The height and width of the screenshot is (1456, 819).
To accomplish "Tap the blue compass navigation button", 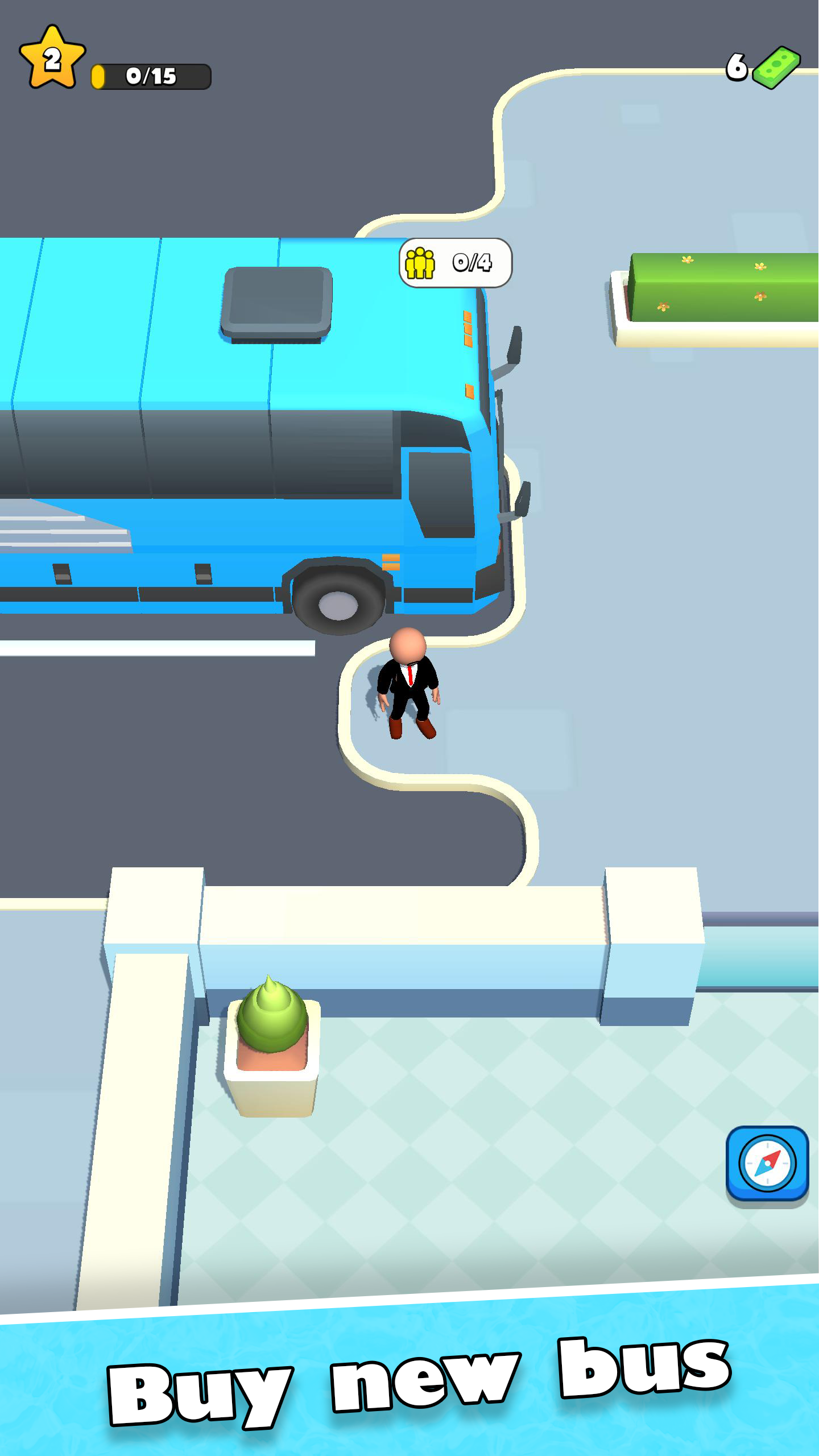I will click(767, 1163).
